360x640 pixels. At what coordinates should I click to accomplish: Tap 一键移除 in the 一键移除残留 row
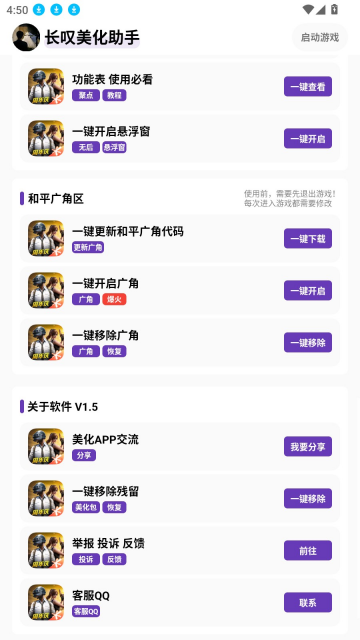click(308, 498)
